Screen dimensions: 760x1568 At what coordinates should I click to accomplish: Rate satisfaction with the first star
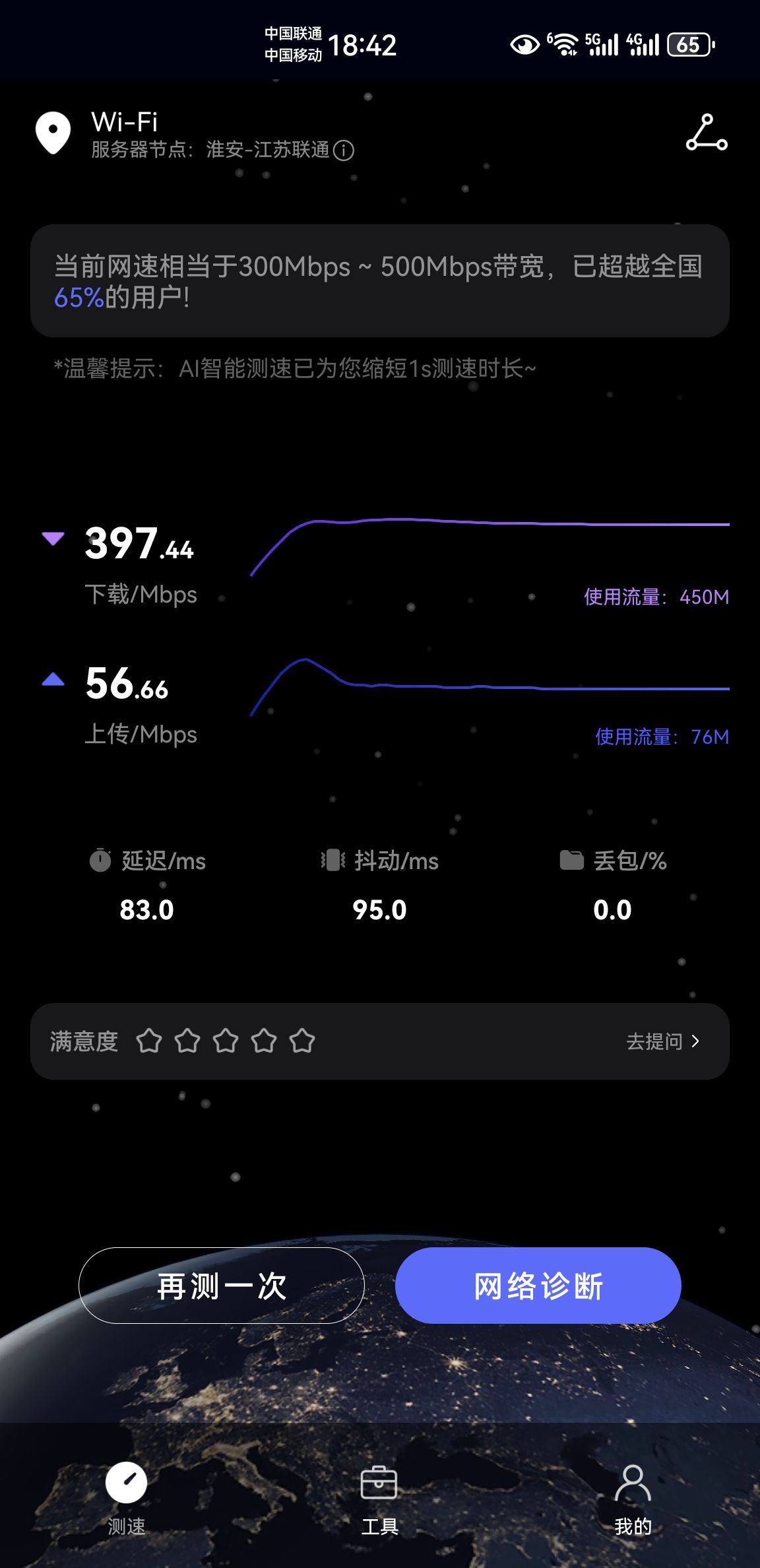coord(149,1041)
